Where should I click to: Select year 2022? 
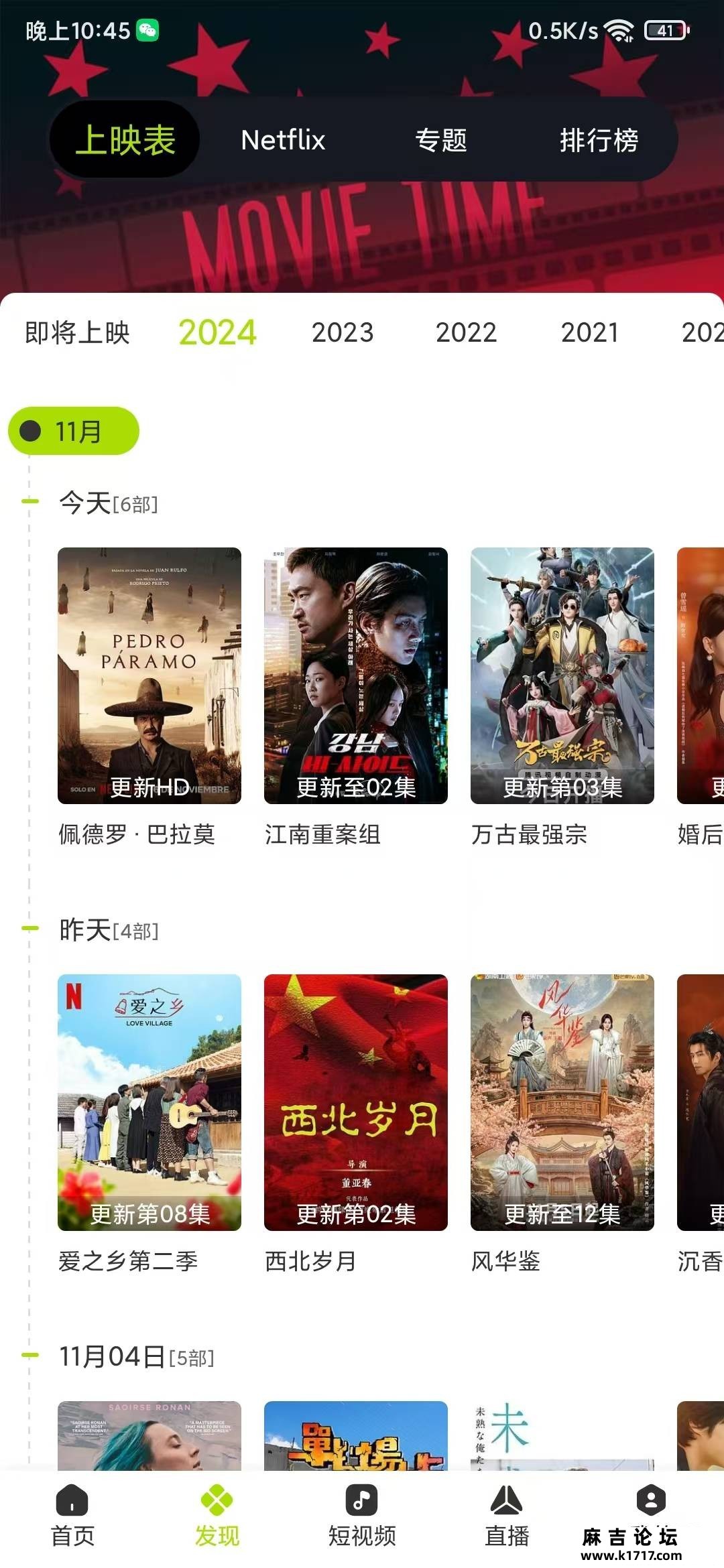click(x=466, y=332)
